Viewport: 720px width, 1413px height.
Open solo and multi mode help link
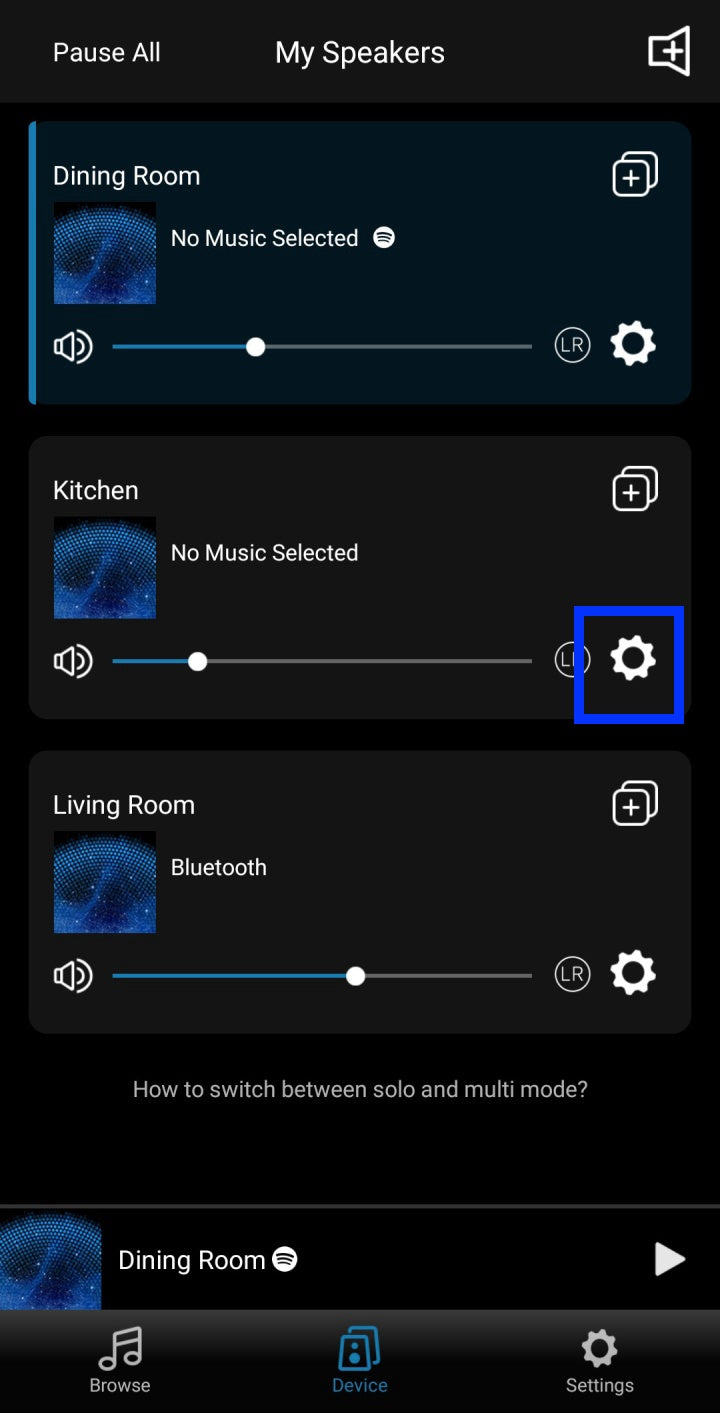(x=360, y=1089)
